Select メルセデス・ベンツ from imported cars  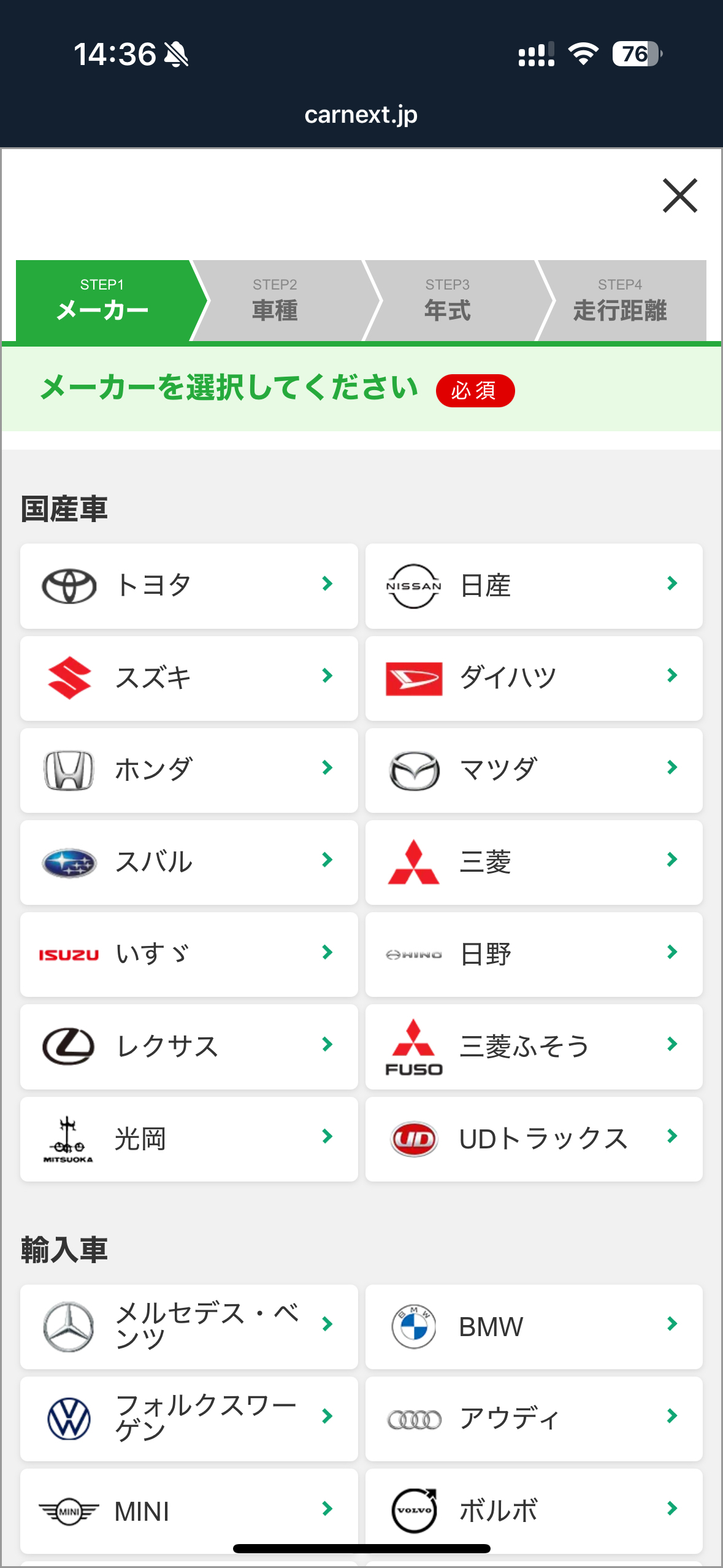[x=188, y=1326]
